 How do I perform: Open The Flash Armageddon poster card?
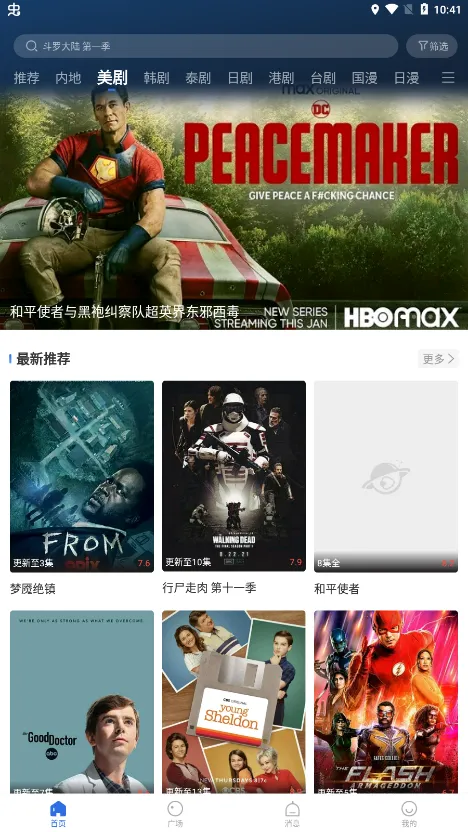386,702
